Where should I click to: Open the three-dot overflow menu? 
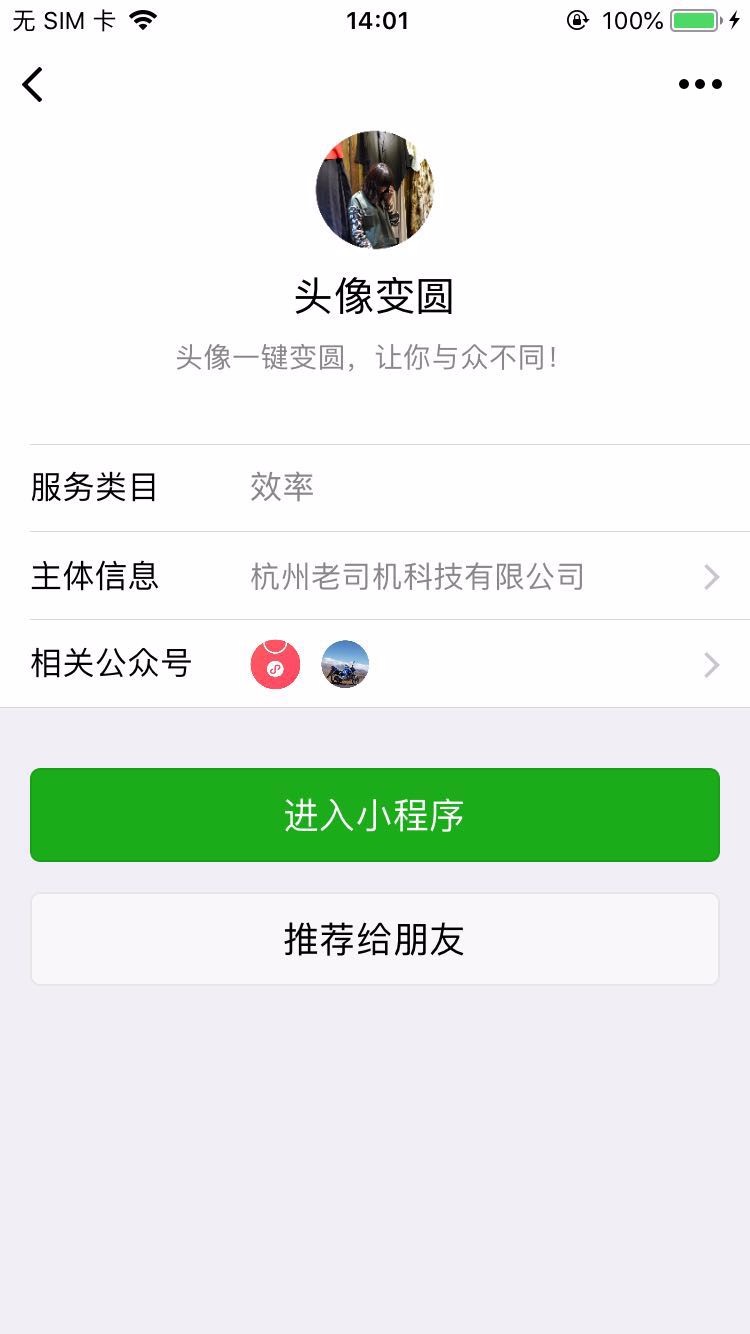[700, 85]
